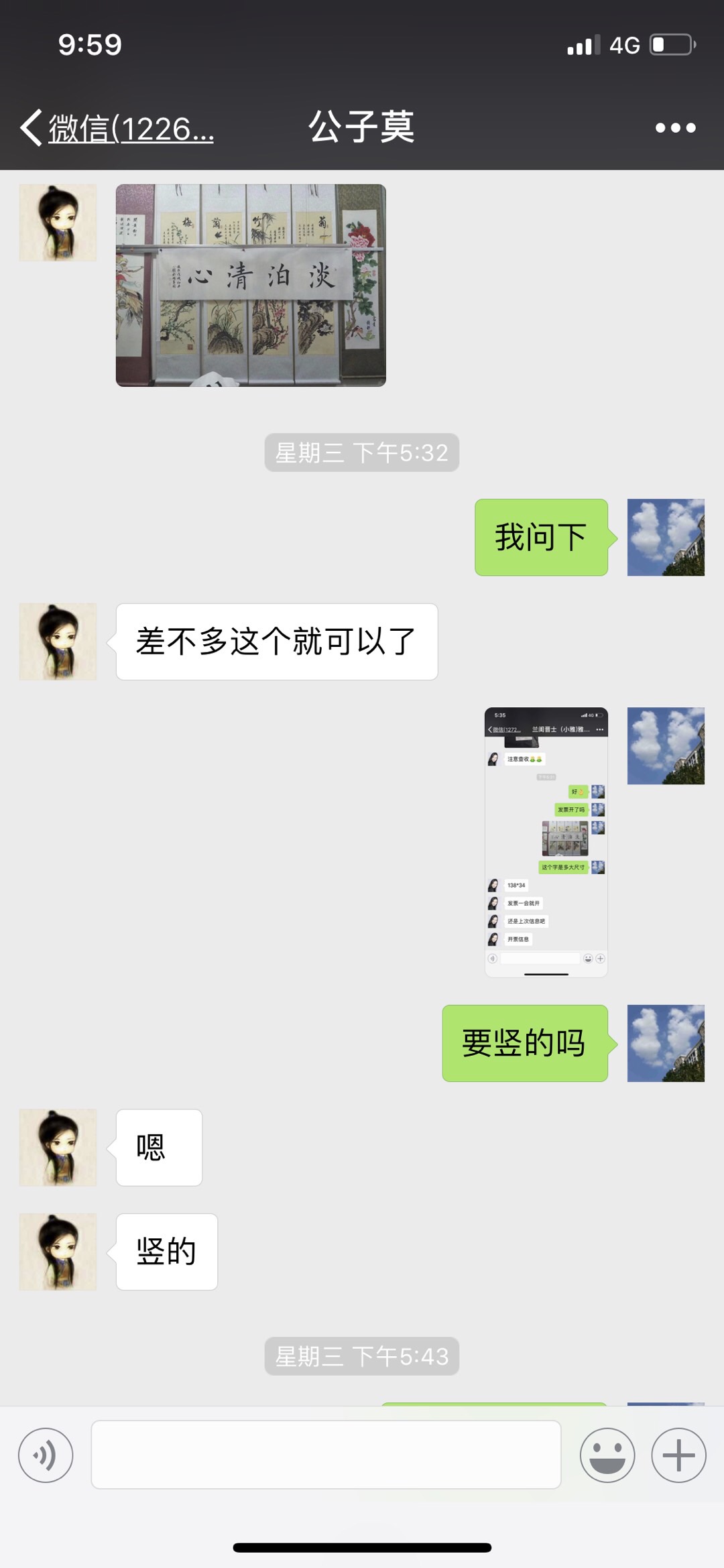Switch to voice message input

click(46, 1455)
